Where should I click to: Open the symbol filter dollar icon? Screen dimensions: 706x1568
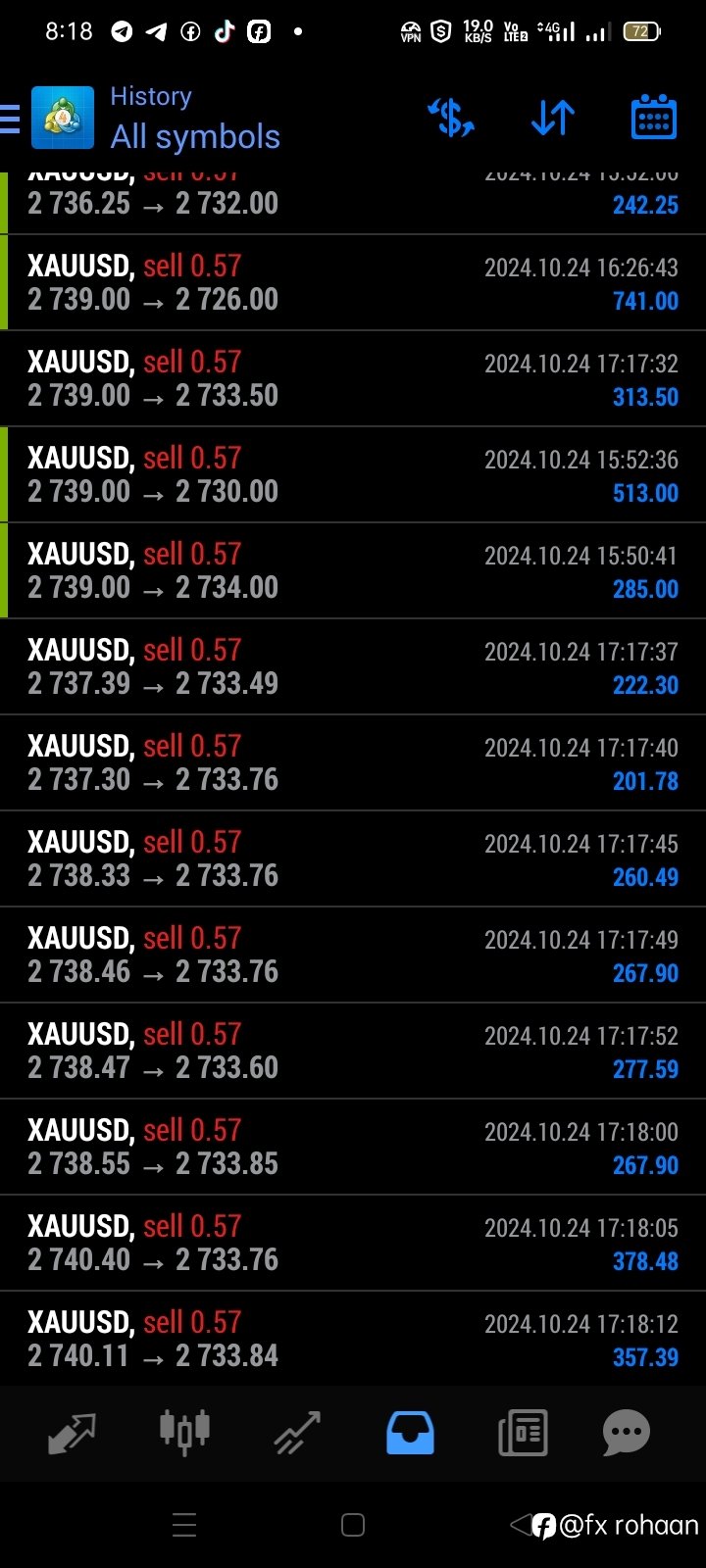click(x=451, y=118)
